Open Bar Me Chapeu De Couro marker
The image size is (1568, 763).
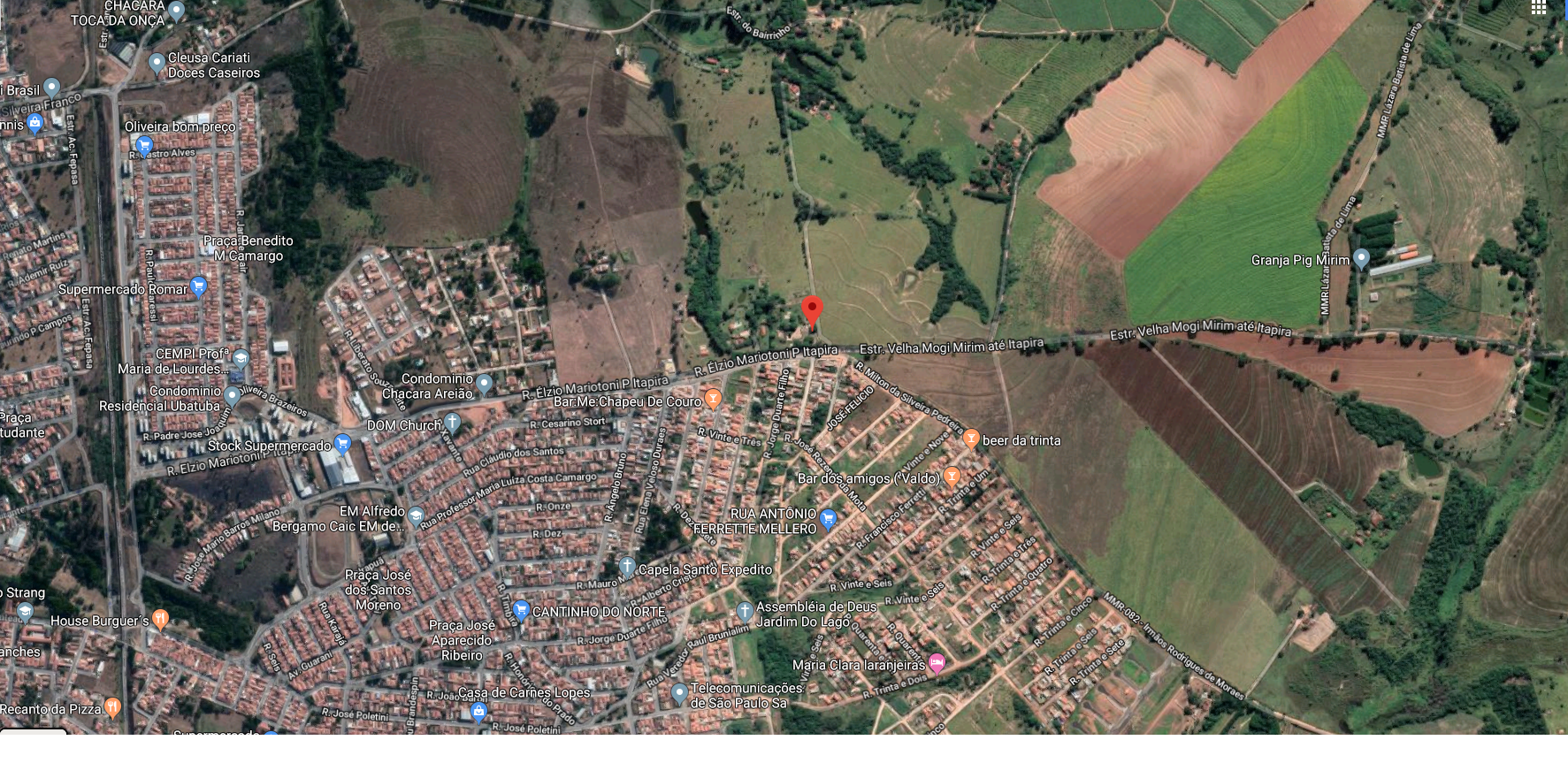[x=713, y=398]
